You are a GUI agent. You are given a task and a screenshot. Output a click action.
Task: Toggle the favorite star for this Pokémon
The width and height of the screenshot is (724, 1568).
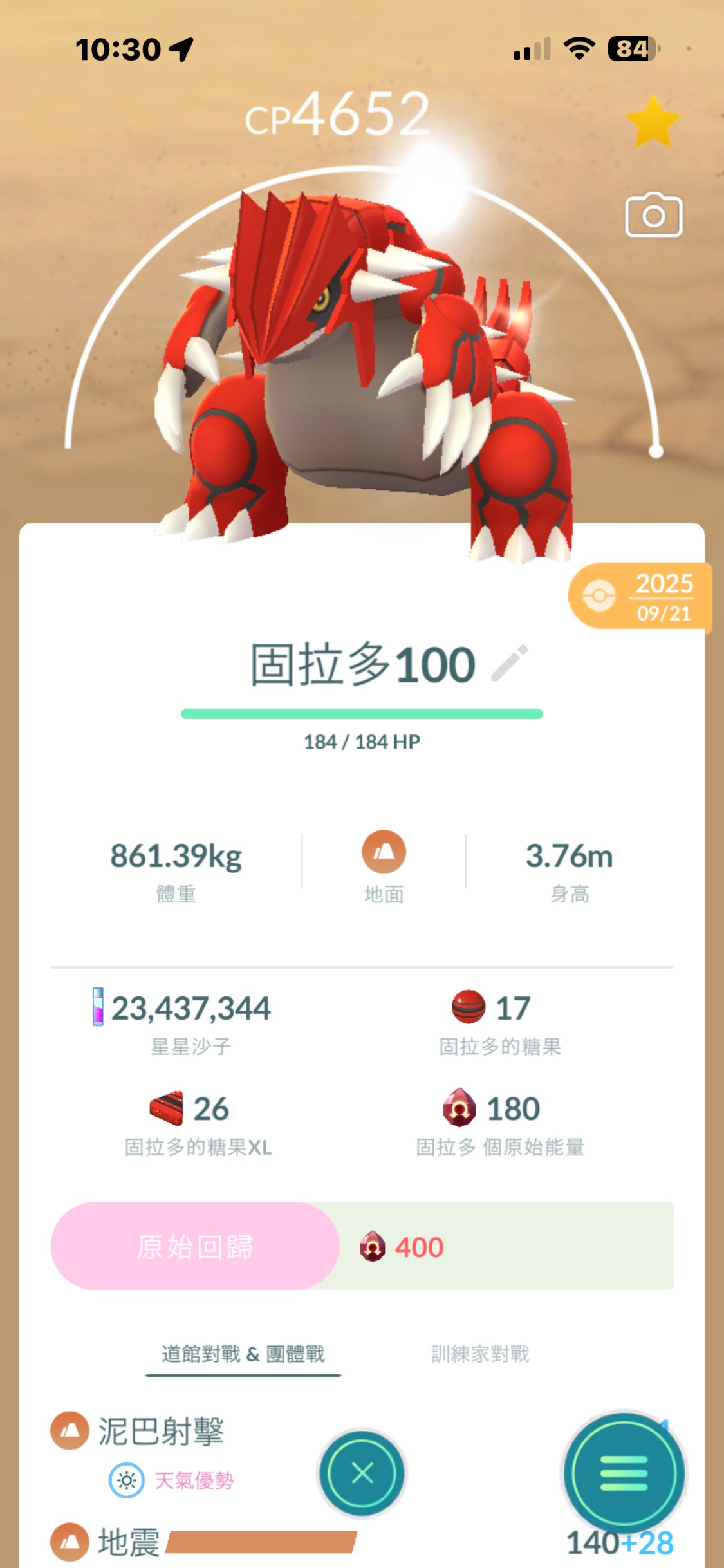[652, 122]
